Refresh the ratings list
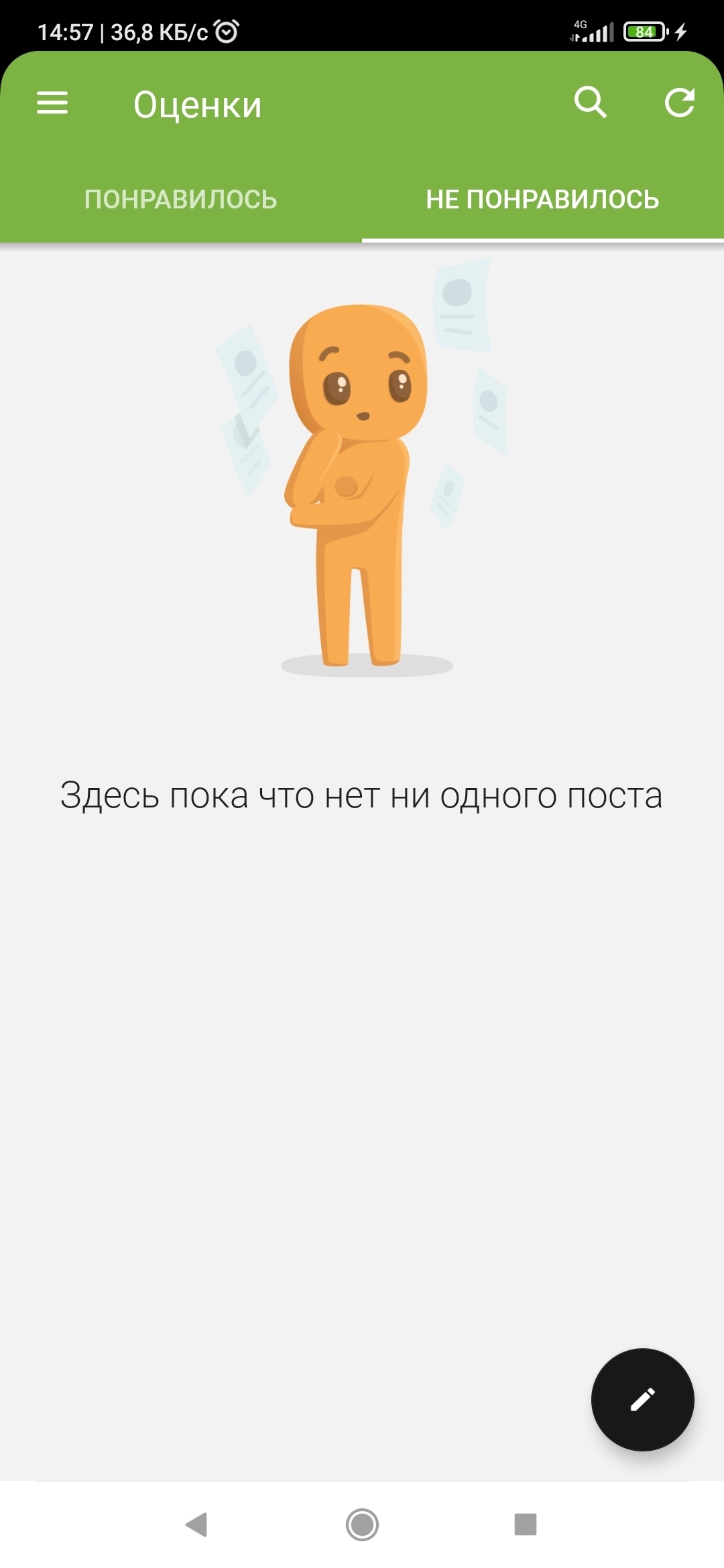The image size is (724, 1568). (x=680, y=103)
